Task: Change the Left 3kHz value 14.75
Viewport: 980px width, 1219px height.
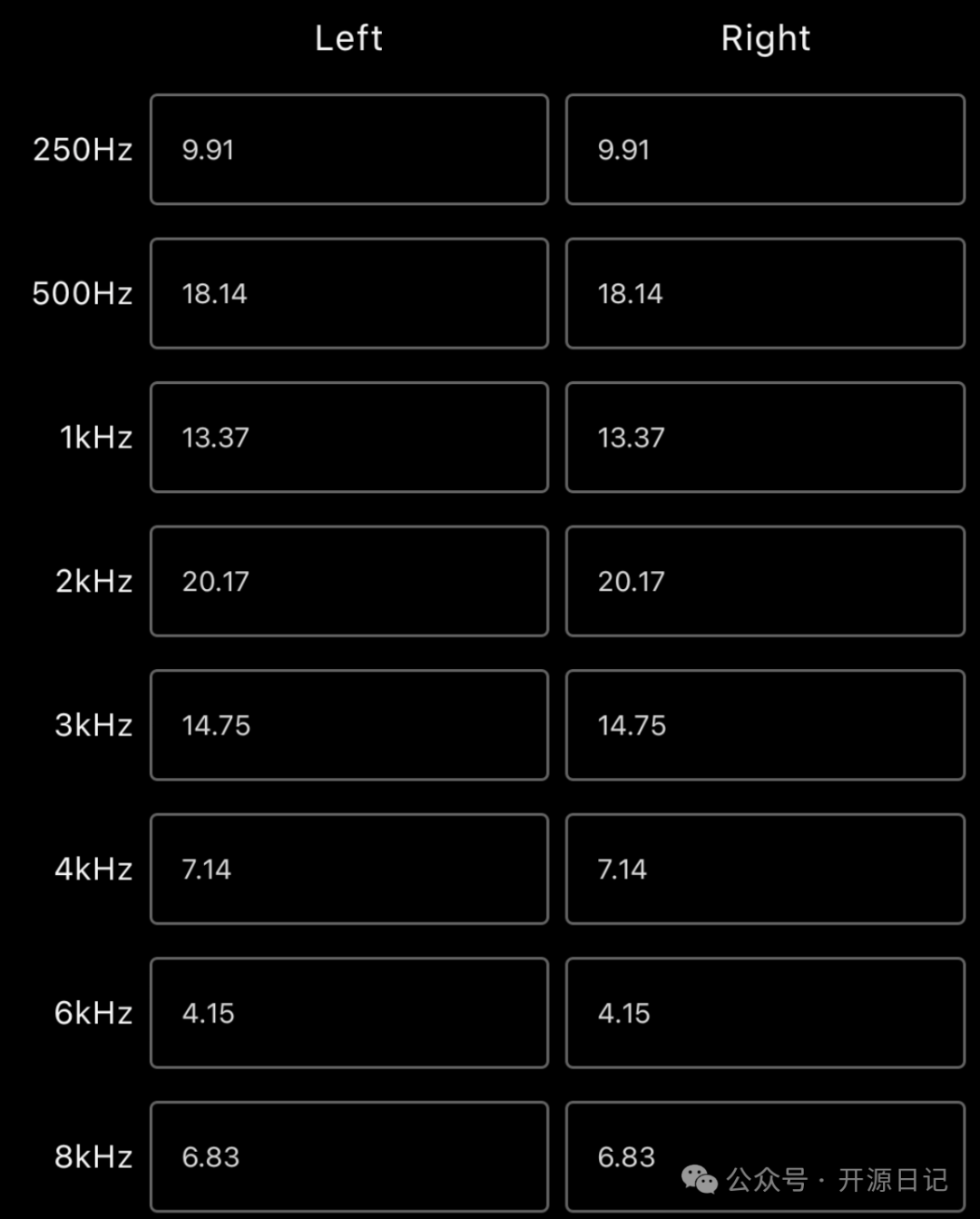Action: tap(348, 725)
